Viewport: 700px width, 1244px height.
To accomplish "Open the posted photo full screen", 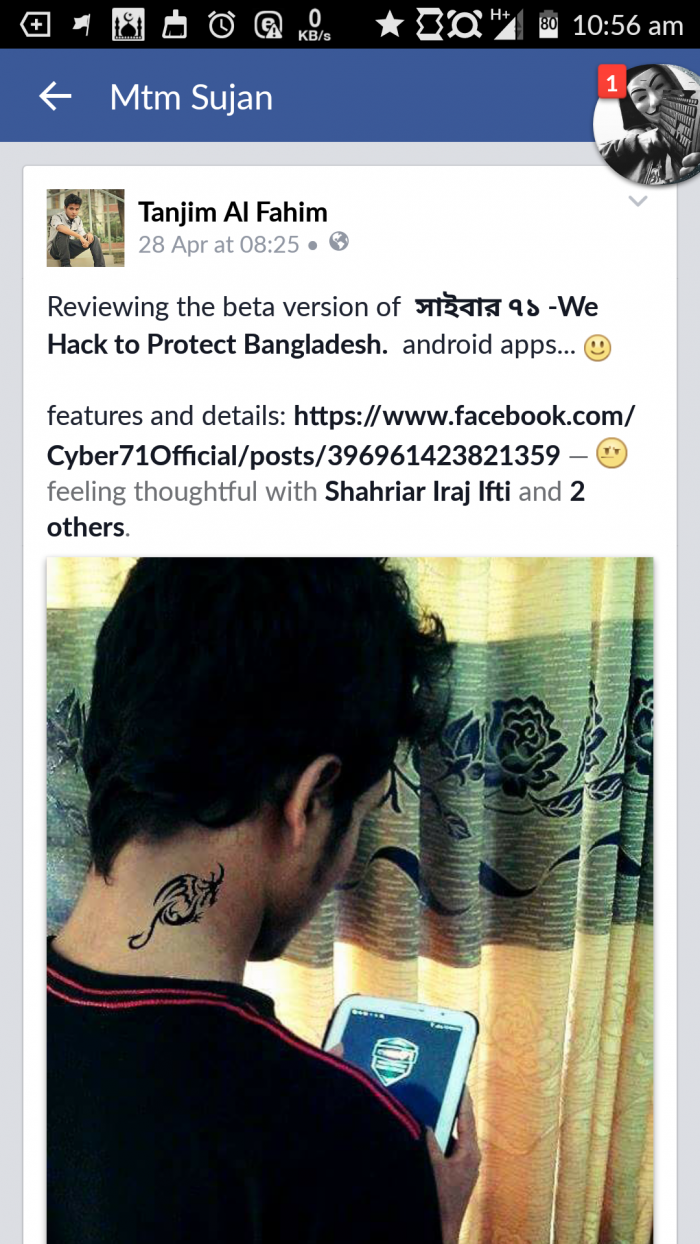I will click(x=350, y=900).
